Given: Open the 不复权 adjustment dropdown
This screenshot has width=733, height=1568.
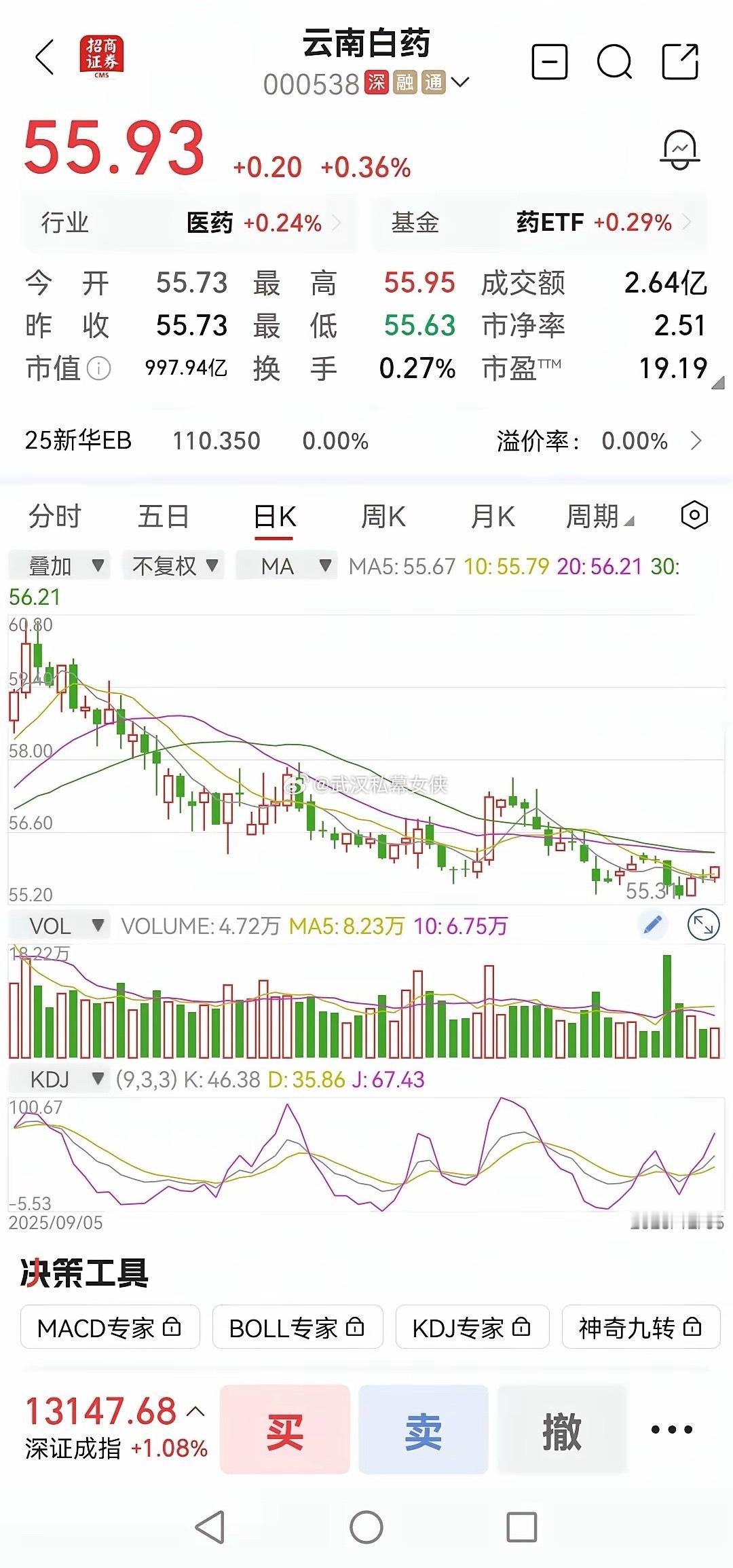Looking at the screenshot, I should tap(172, 565).
